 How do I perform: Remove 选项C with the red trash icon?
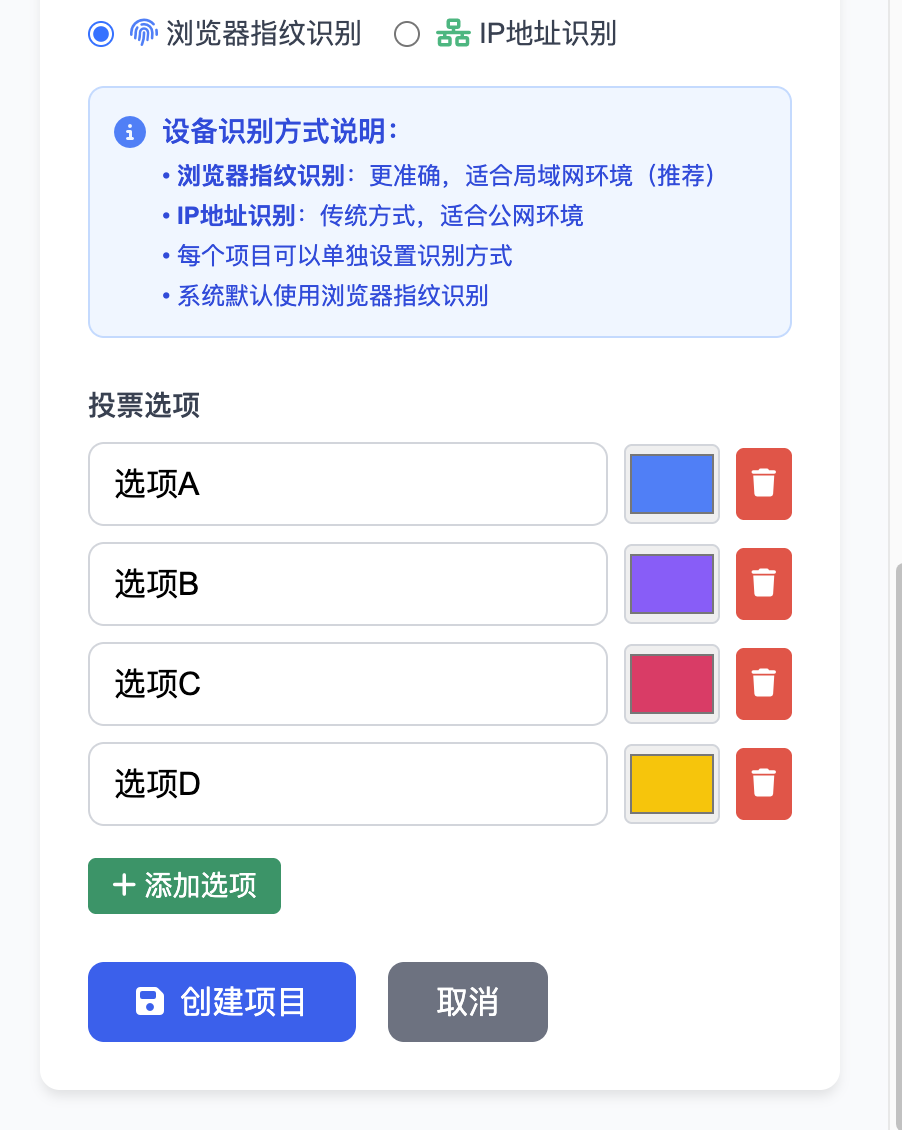coord(763,684)
